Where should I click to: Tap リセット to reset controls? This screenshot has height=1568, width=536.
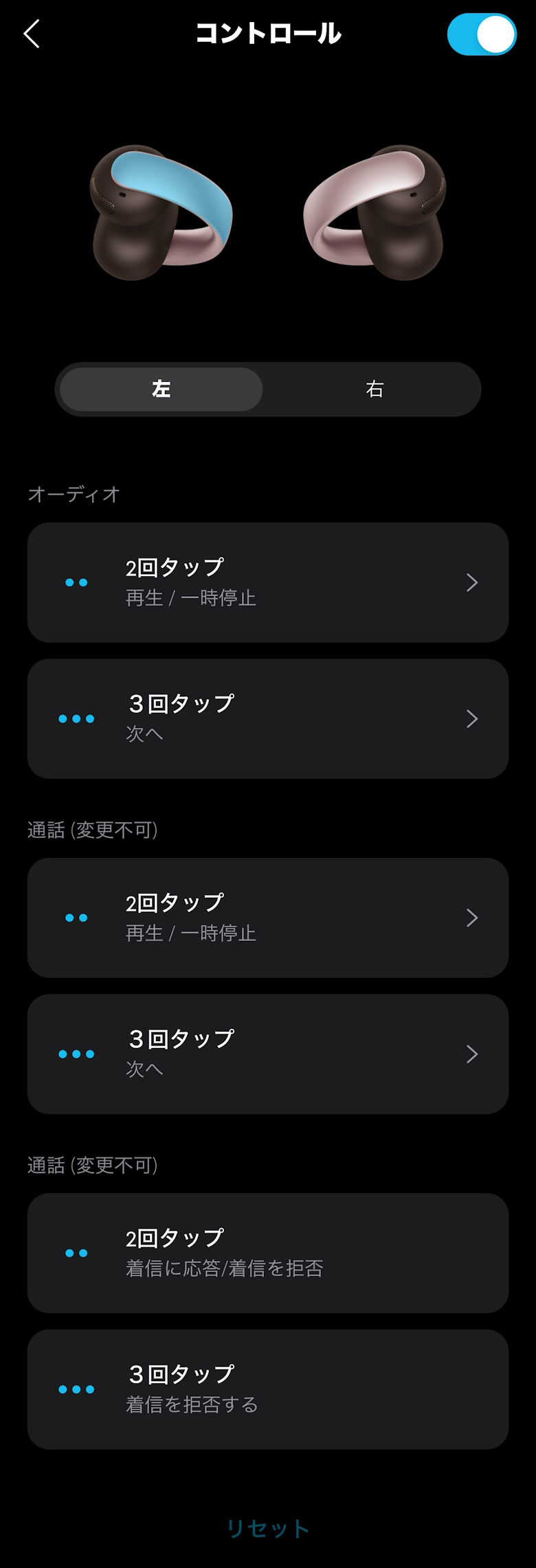tap(268, 1528)
